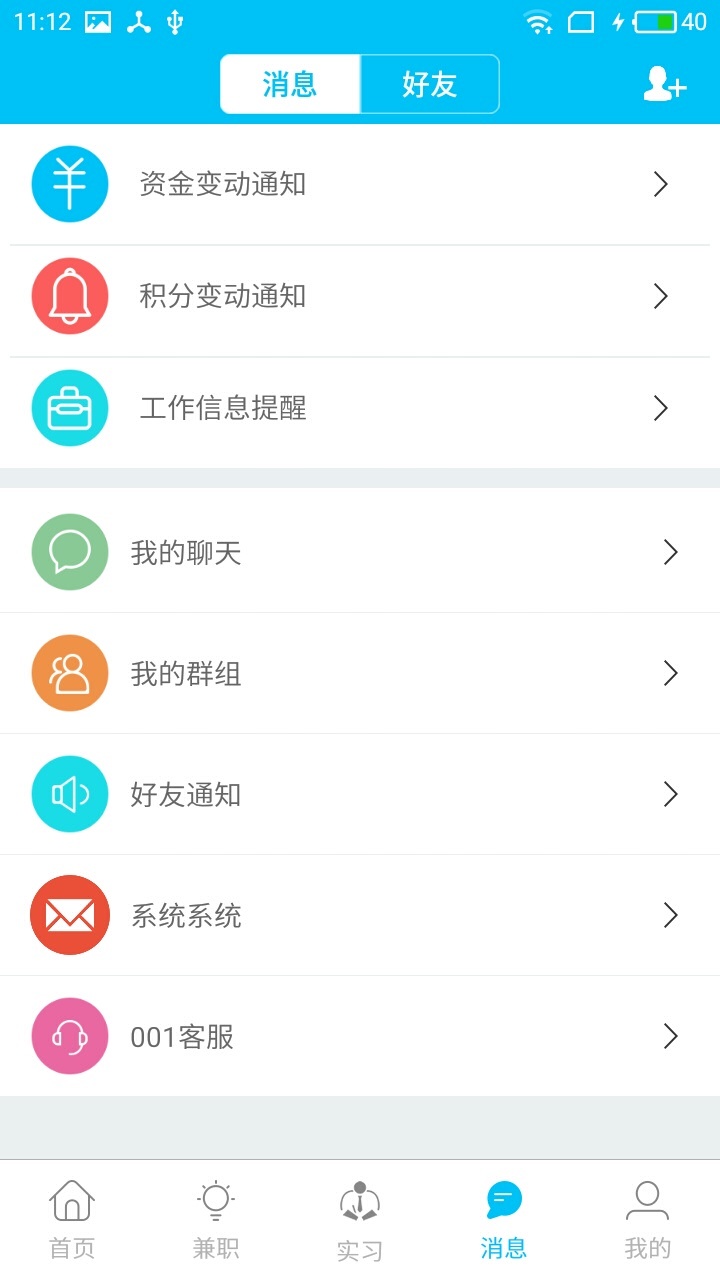Switch to the 好友 tab
The image size is (720, 1280).
point(429,85)
